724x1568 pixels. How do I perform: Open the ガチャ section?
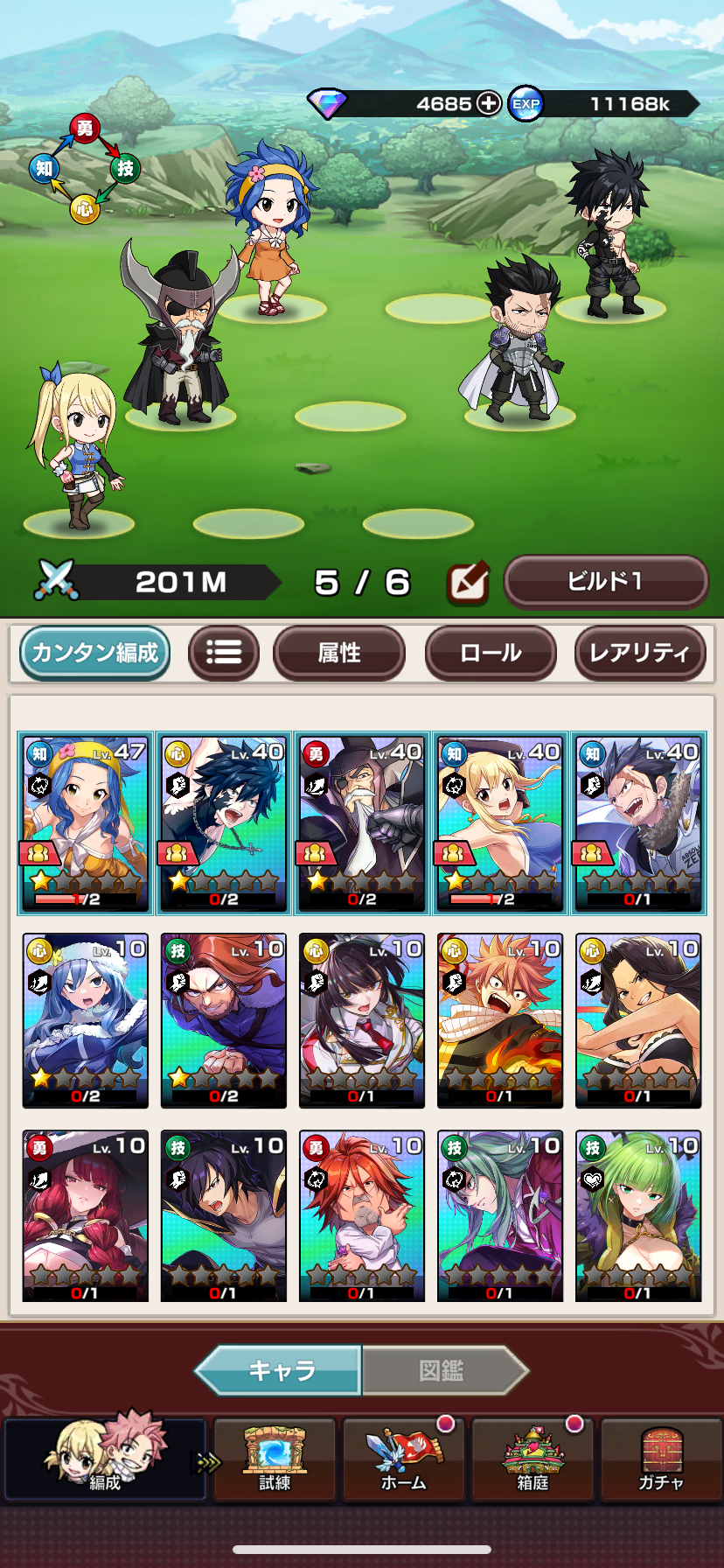[x=661, y=1459]
